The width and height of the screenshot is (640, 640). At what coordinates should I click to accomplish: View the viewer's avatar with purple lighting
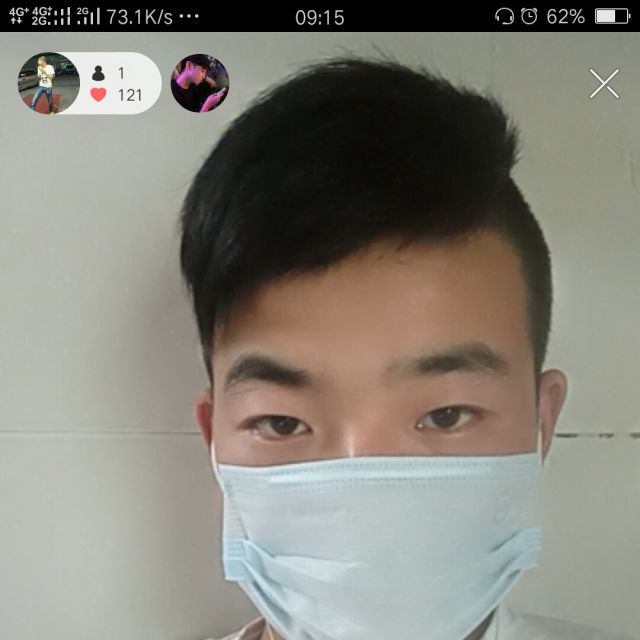(x=200, y=84)
